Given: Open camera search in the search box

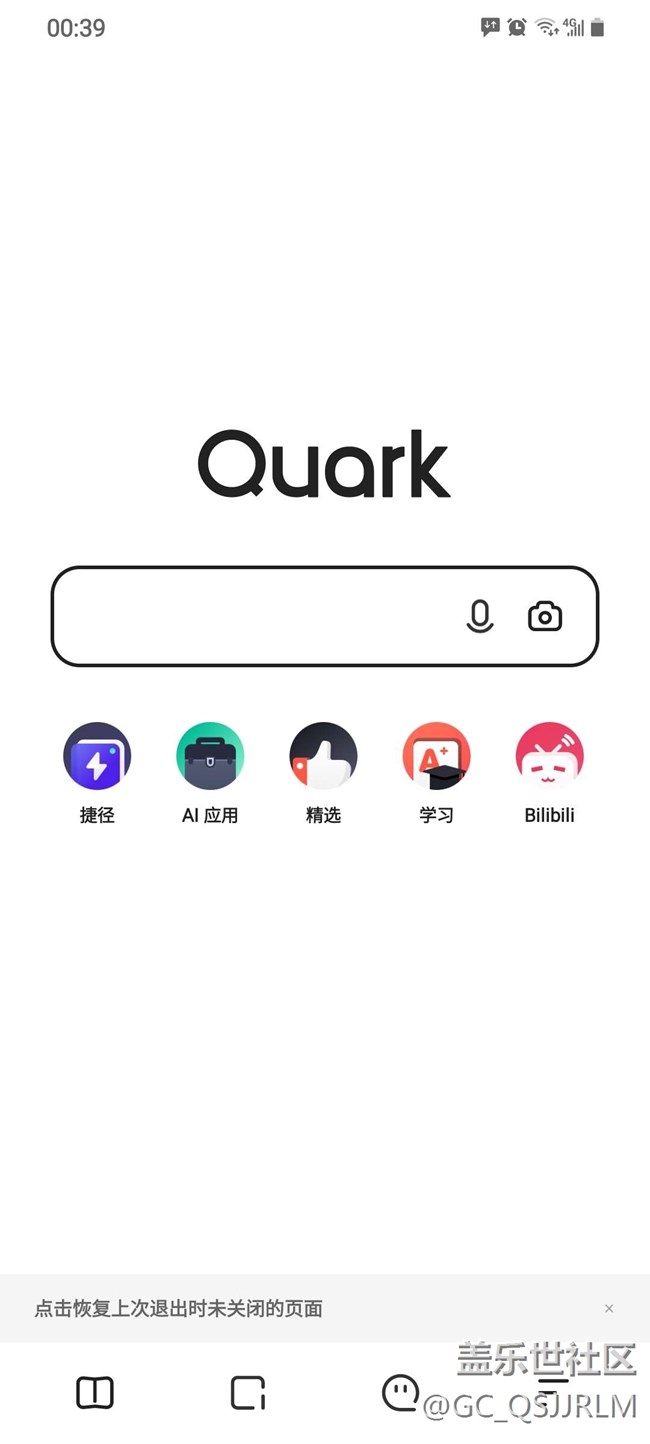Looking at the screenshot, I should click(x=545, y=616).
